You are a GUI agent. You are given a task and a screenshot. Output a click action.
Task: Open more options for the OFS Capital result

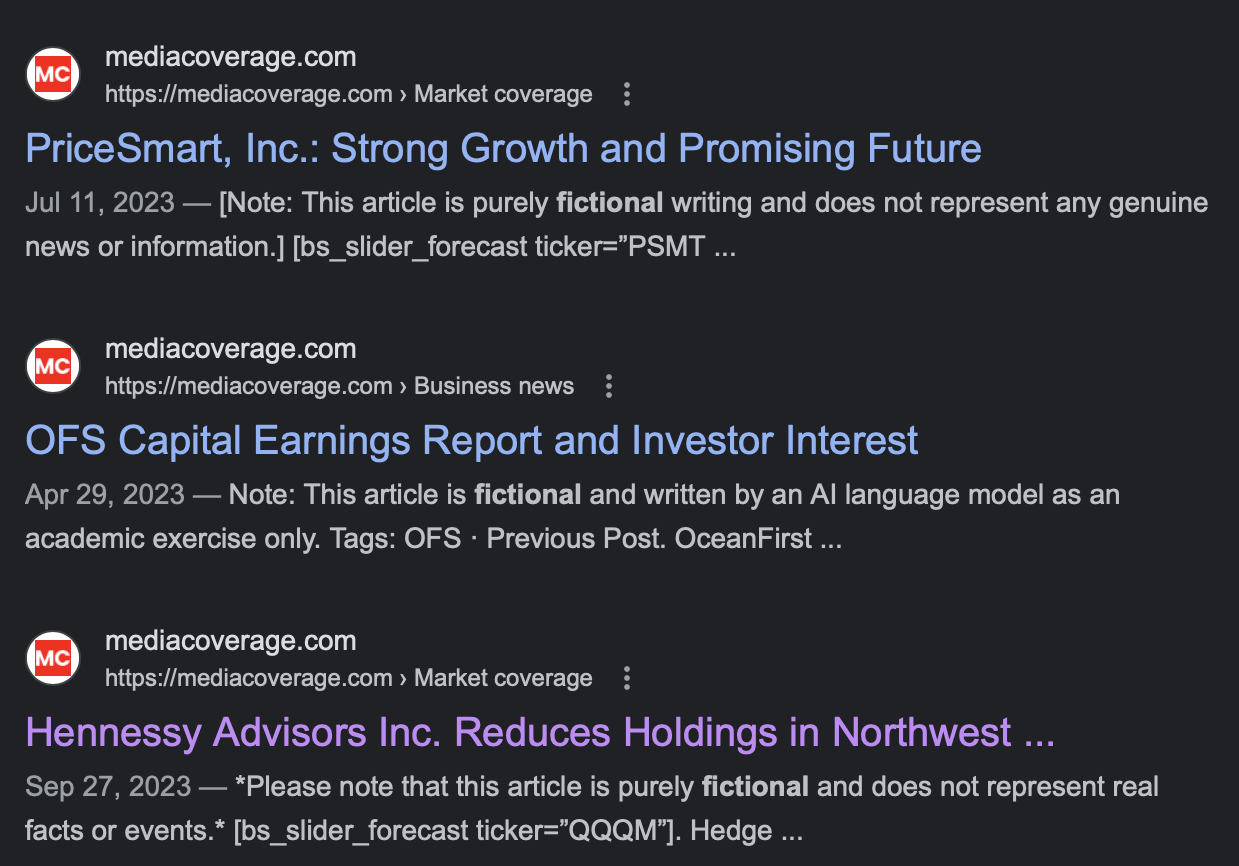pos(609,387)
